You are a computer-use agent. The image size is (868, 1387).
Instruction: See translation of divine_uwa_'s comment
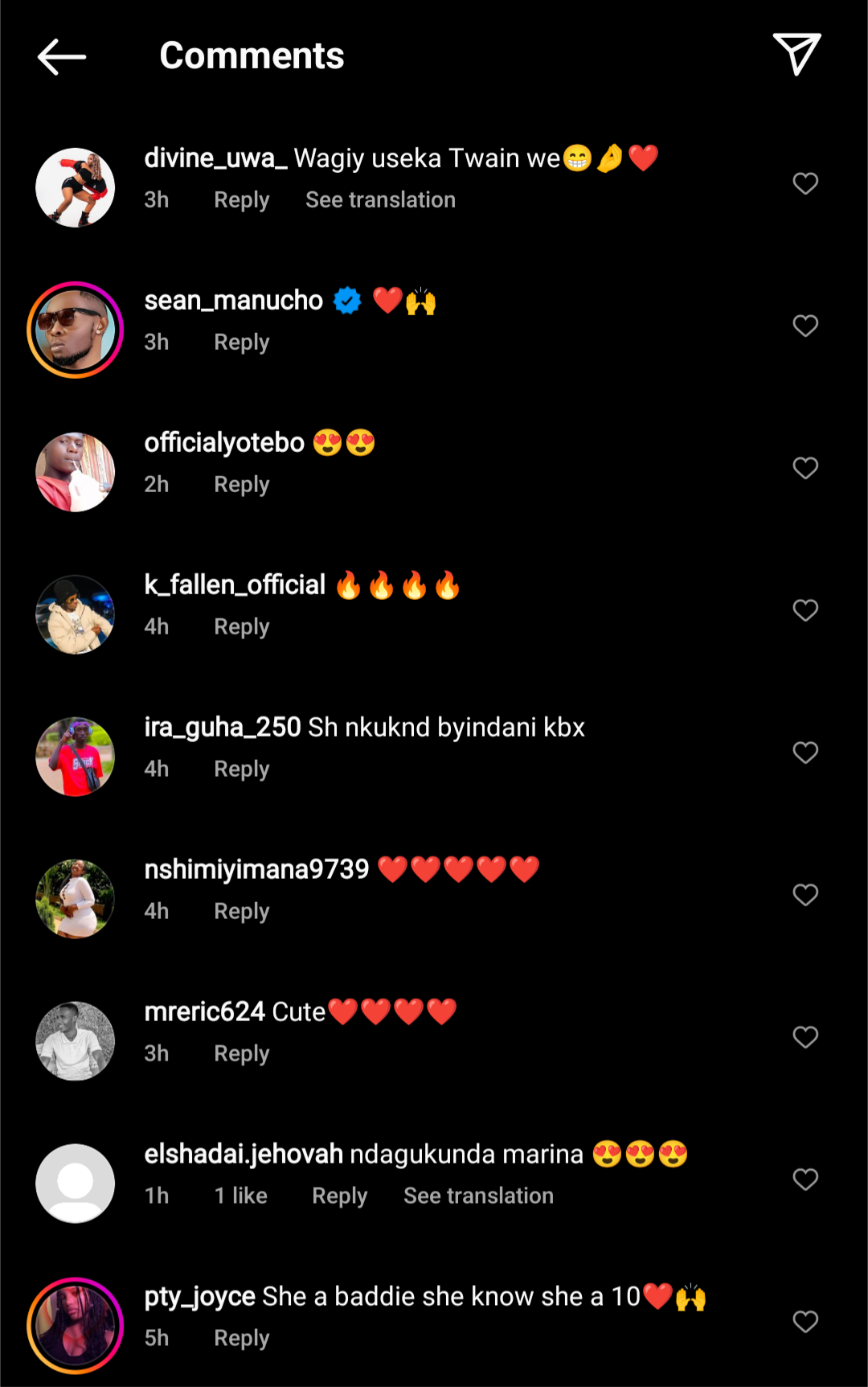(x=380, y=200)
